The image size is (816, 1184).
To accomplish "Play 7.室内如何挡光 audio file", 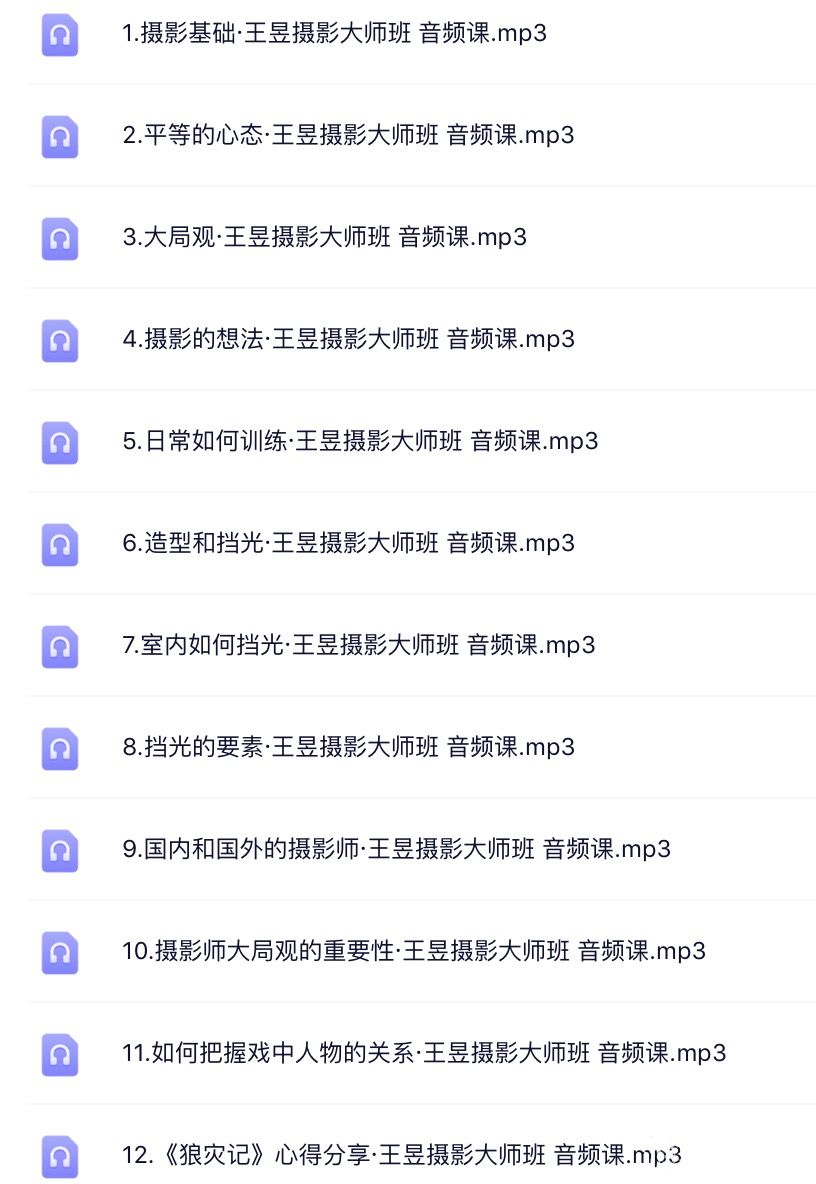I will pyautogui.click(x=358, y=645).
